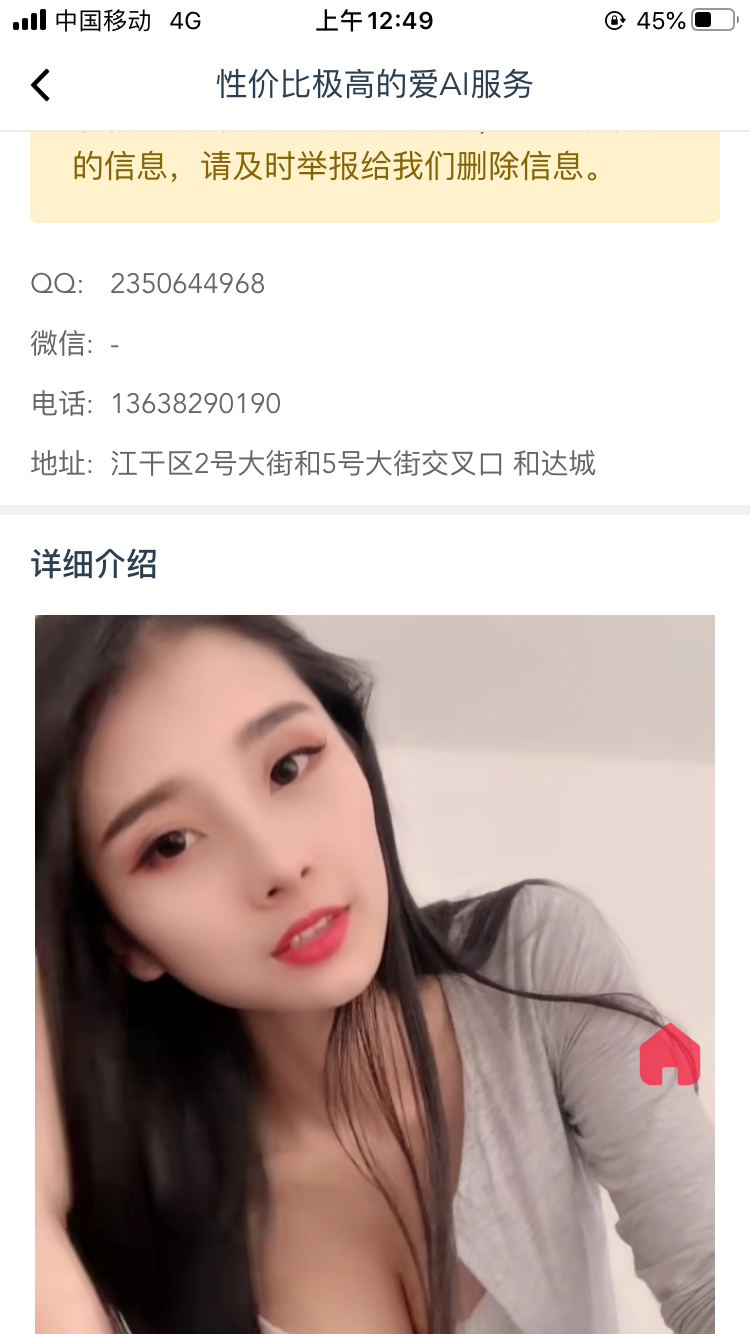
Task: Go back using the header arrow
Action: pos(40,85)
